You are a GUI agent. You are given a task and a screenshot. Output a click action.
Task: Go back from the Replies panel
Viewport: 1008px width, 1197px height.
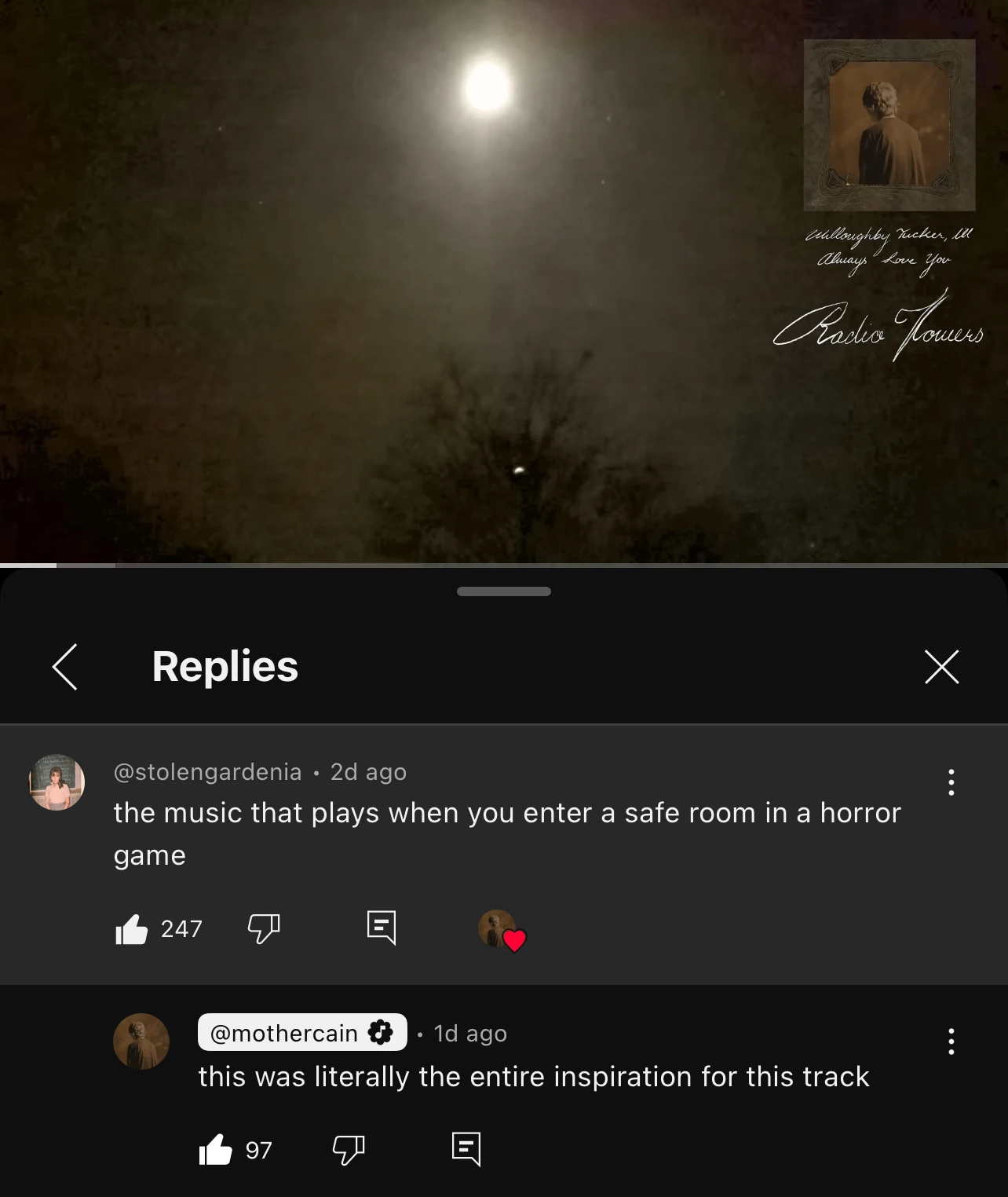[64, 667]
